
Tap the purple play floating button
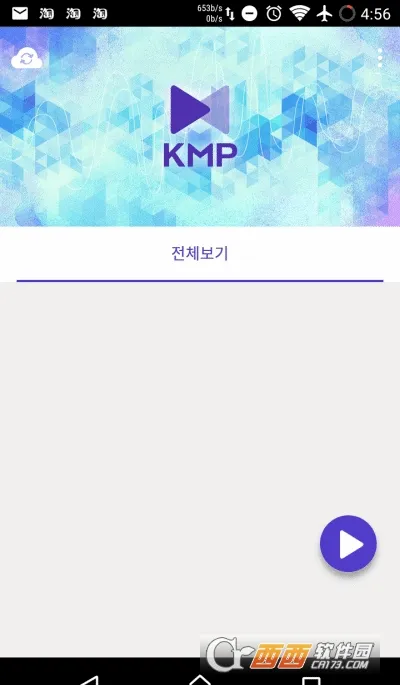348,544
